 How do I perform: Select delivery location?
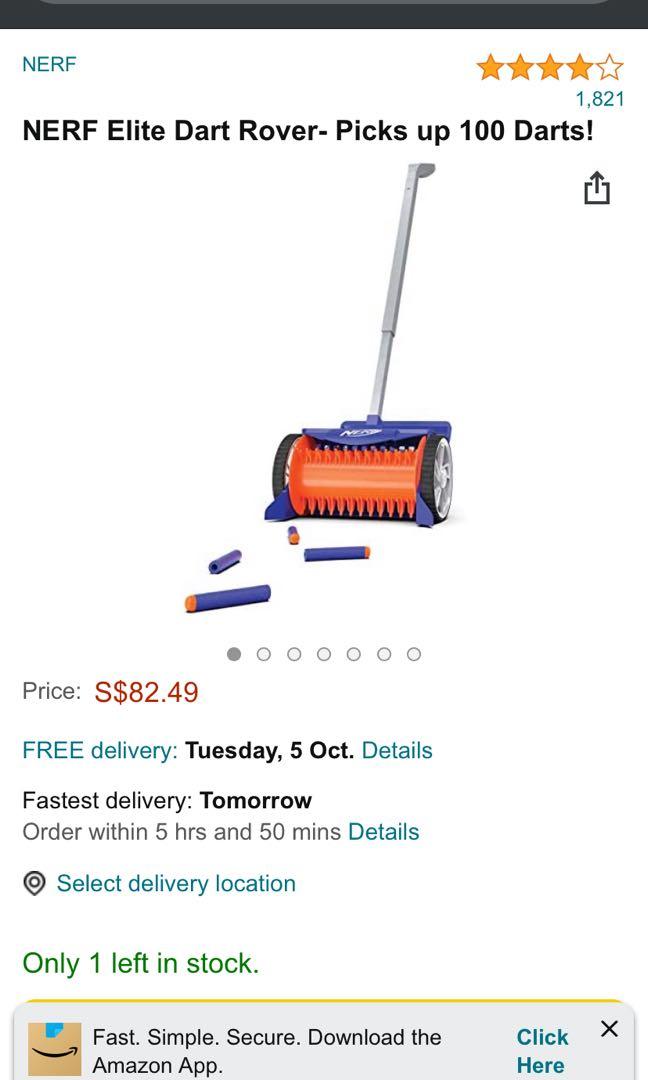(x=175, y=883)
